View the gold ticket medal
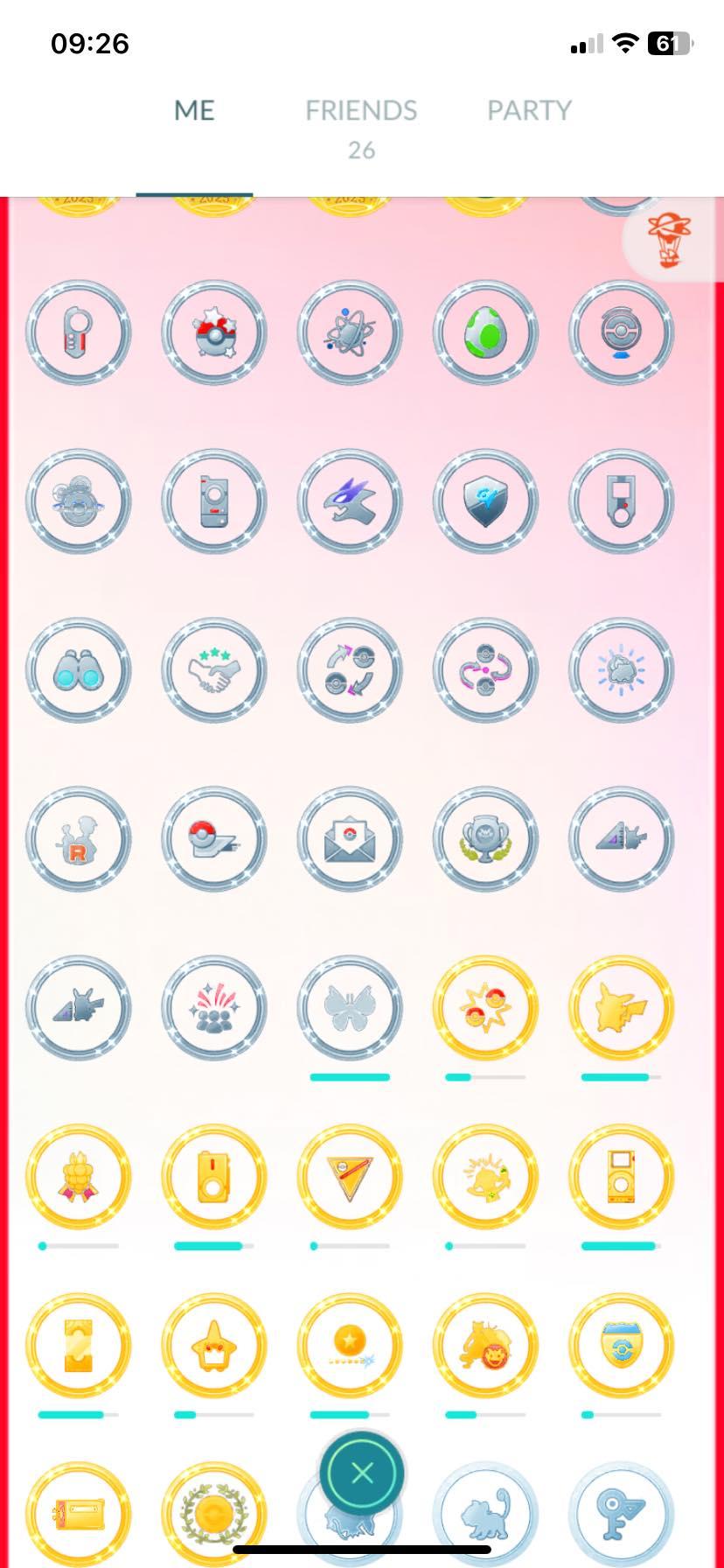 point(79,1514)
